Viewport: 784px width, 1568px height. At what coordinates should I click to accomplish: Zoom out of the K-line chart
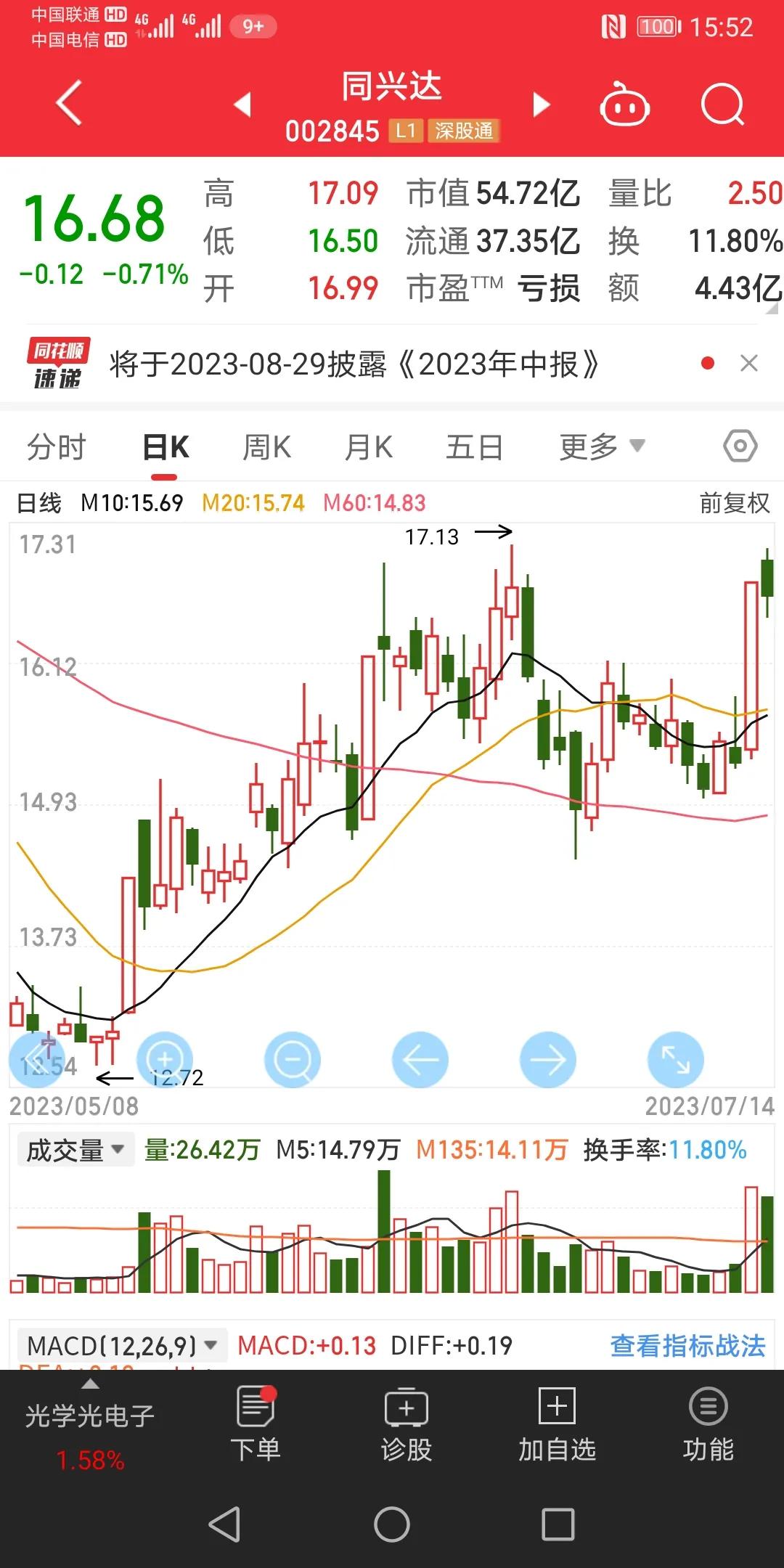pyautogui.click(x=293, y=1059)
